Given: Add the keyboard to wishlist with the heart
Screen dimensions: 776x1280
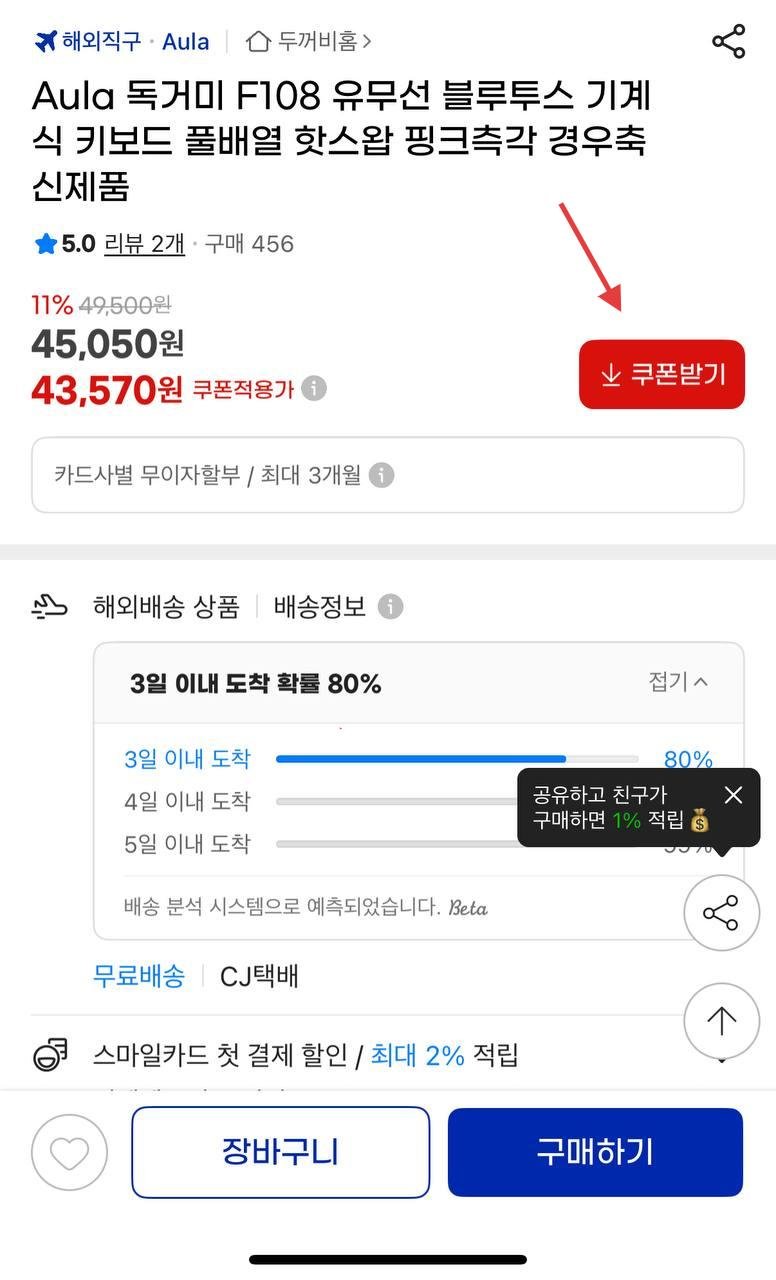Looking at the screenshot, I should pyautogui.click(x=69, y=1152).
